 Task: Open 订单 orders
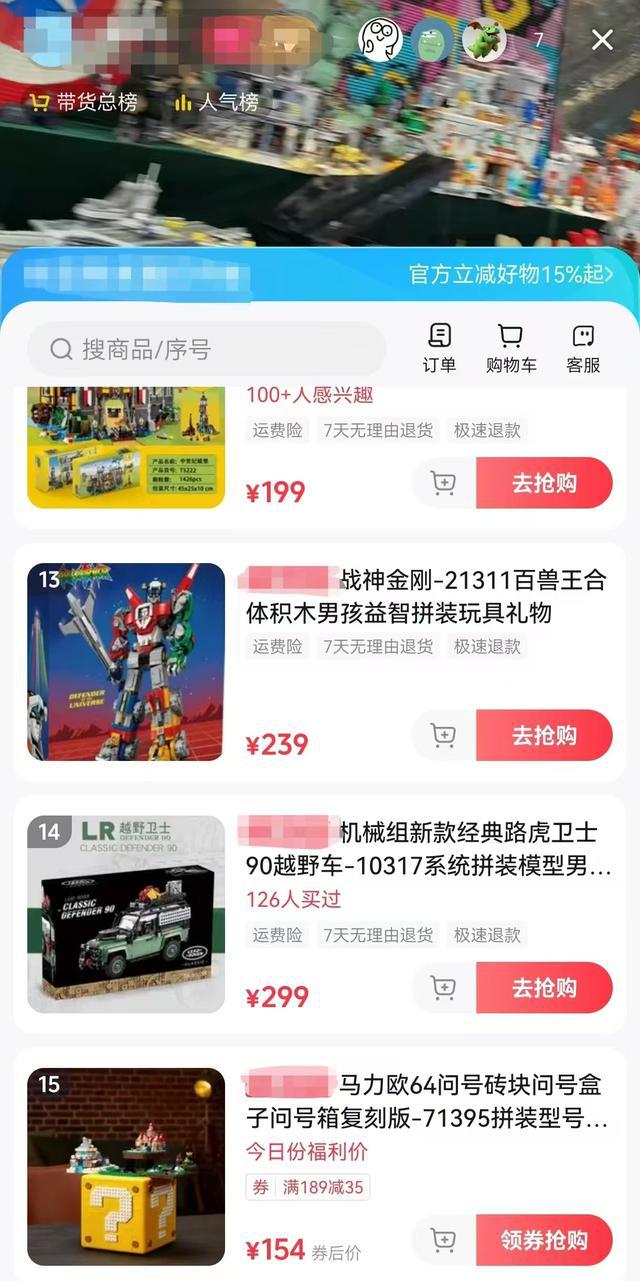point(439,348)
